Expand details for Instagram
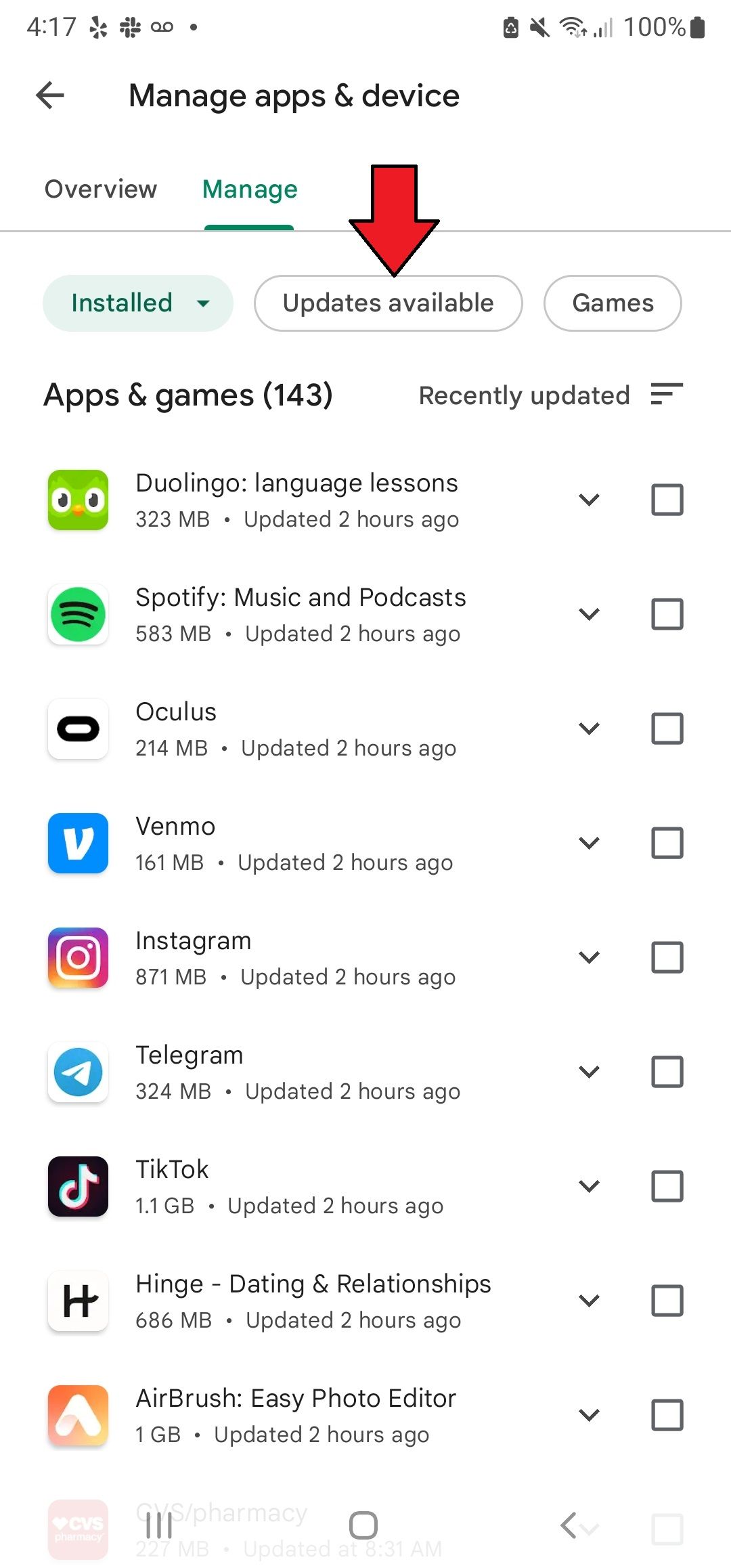731x1568 pixels. click(x=588, y=957)
